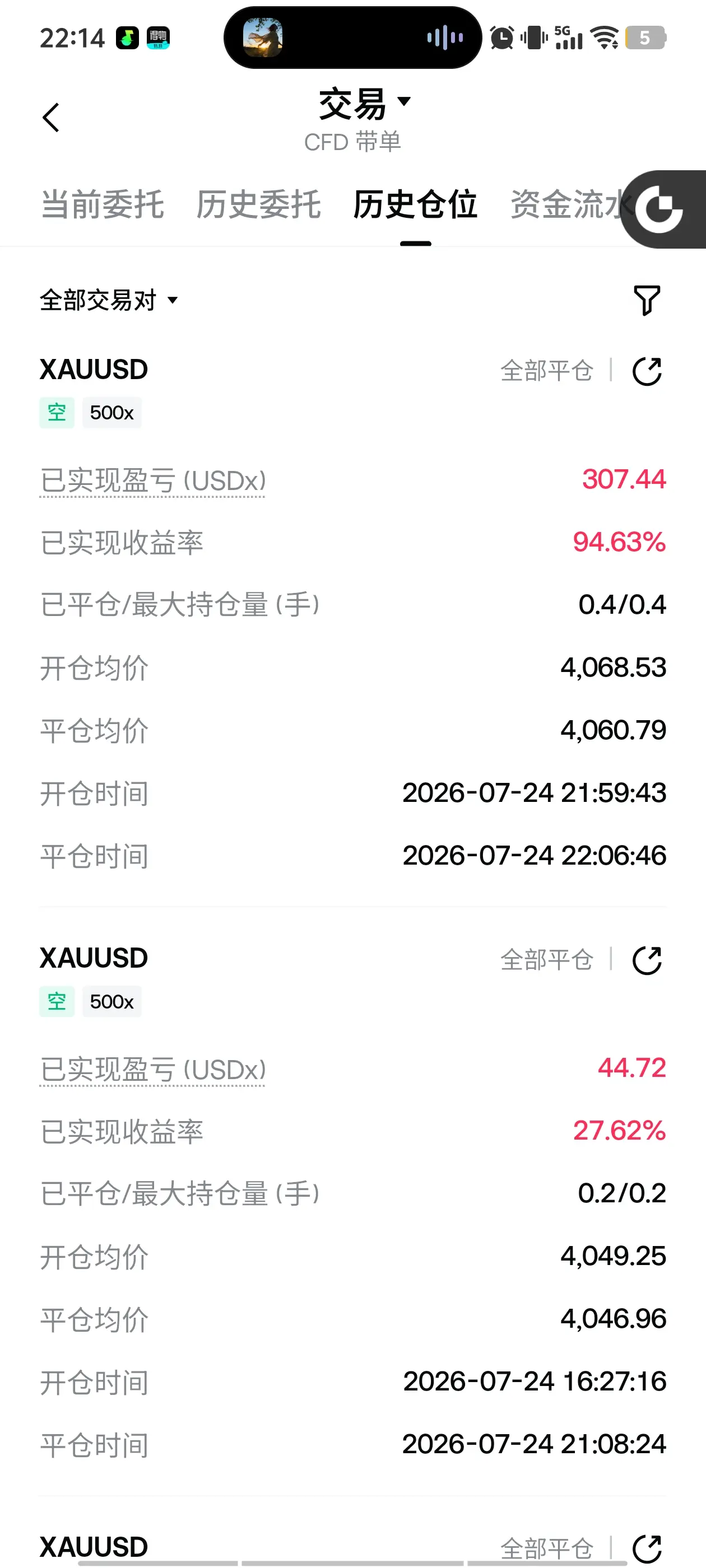
Task: Tap the floating pie-chart button
Action: click(x=664, y=209)
